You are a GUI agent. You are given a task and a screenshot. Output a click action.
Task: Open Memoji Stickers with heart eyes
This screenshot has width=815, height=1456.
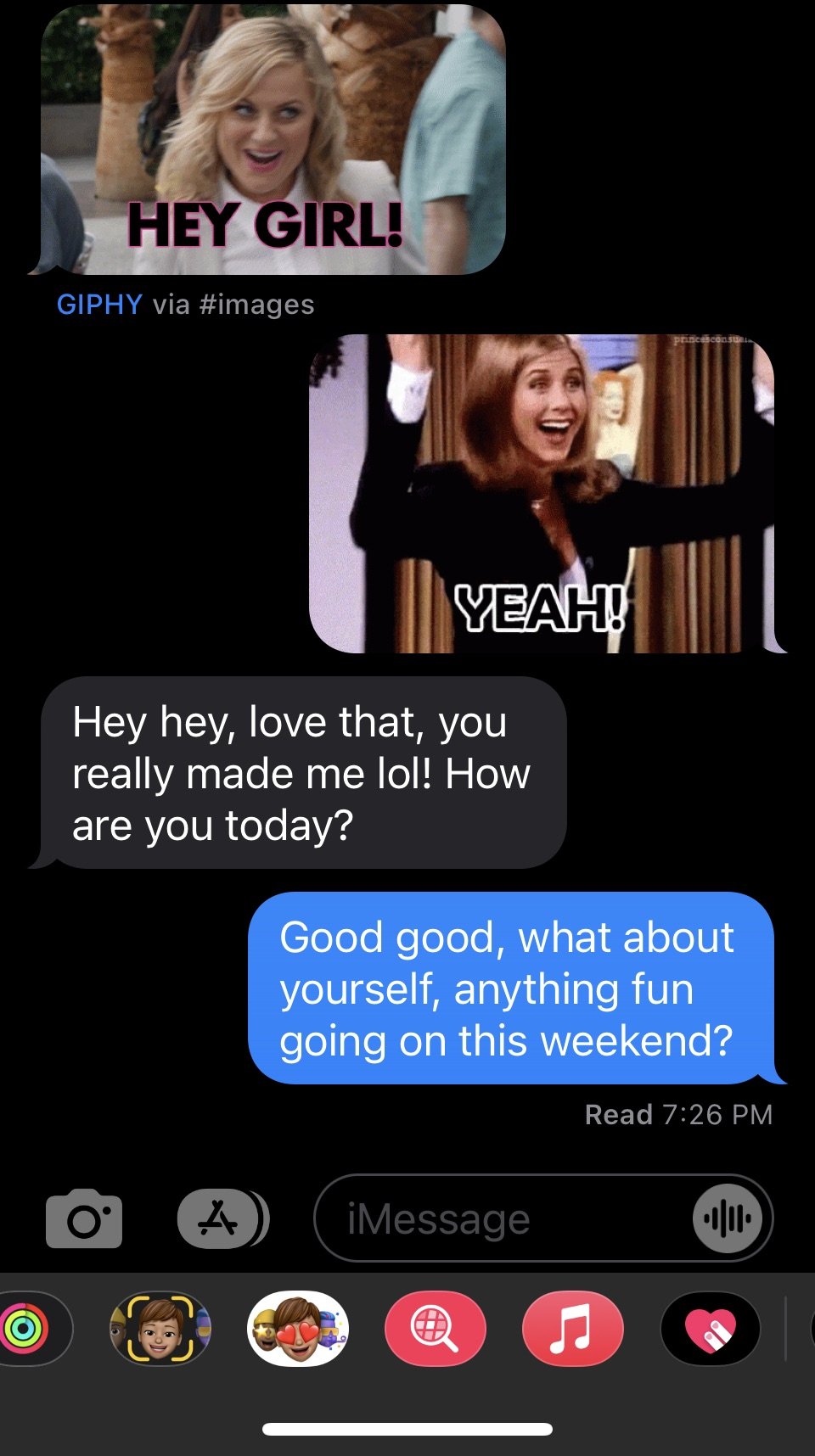(x=298, y=1328)
